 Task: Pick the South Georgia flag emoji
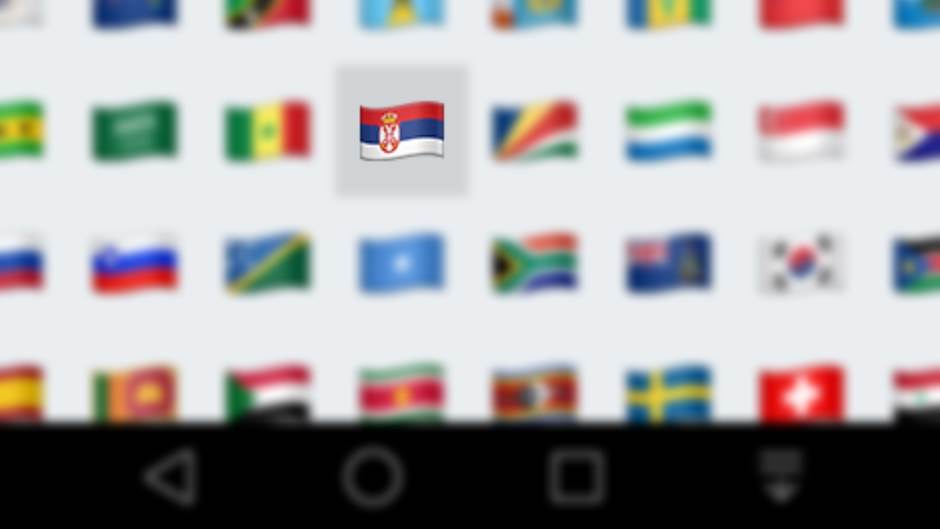coord(668,263)
